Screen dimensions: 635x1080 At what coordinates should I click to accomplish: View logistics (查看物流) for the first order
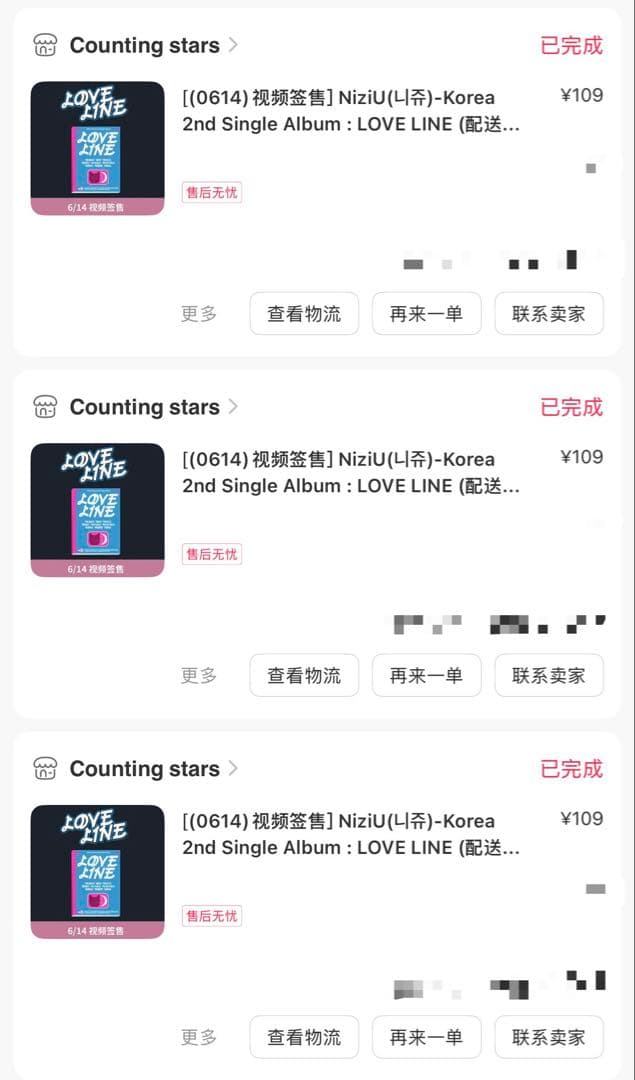[x=304, y=314]
